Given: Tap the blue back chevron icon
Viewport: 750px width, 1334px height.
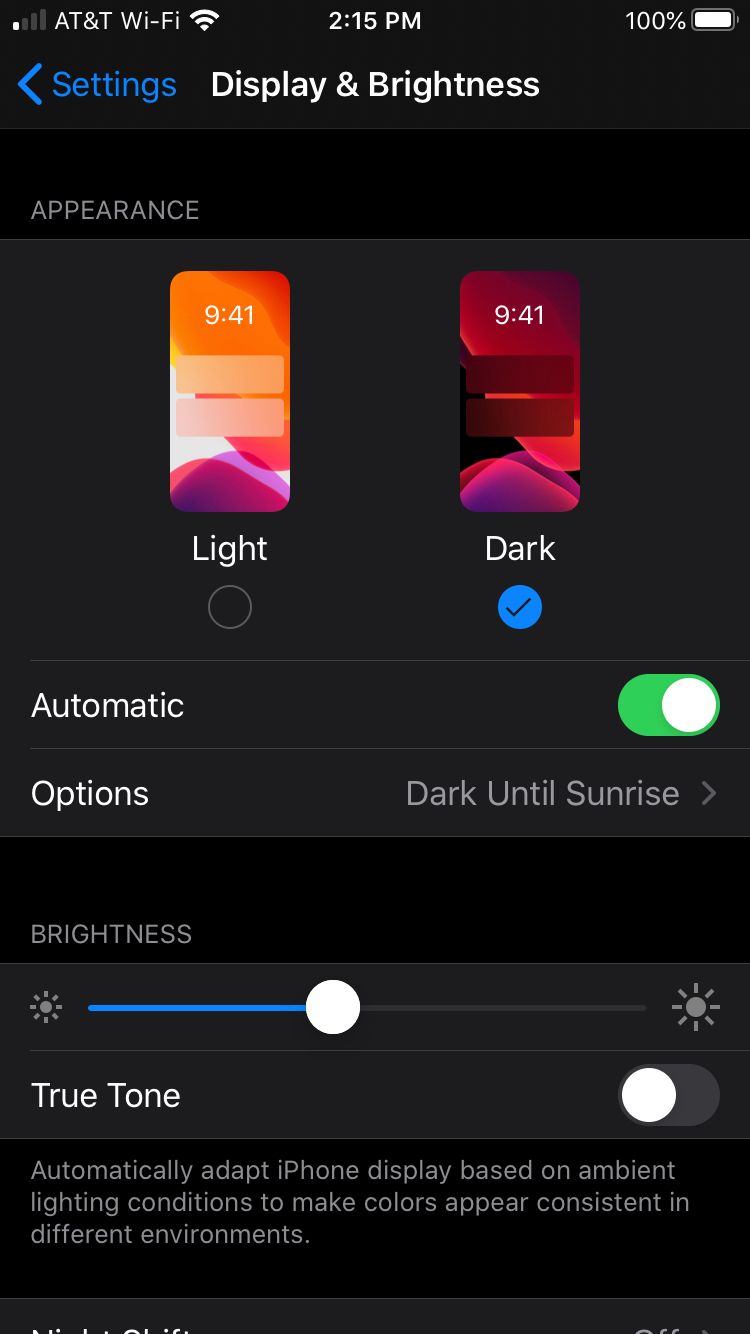Looking at the screenshot, I should tap(29, 85).
